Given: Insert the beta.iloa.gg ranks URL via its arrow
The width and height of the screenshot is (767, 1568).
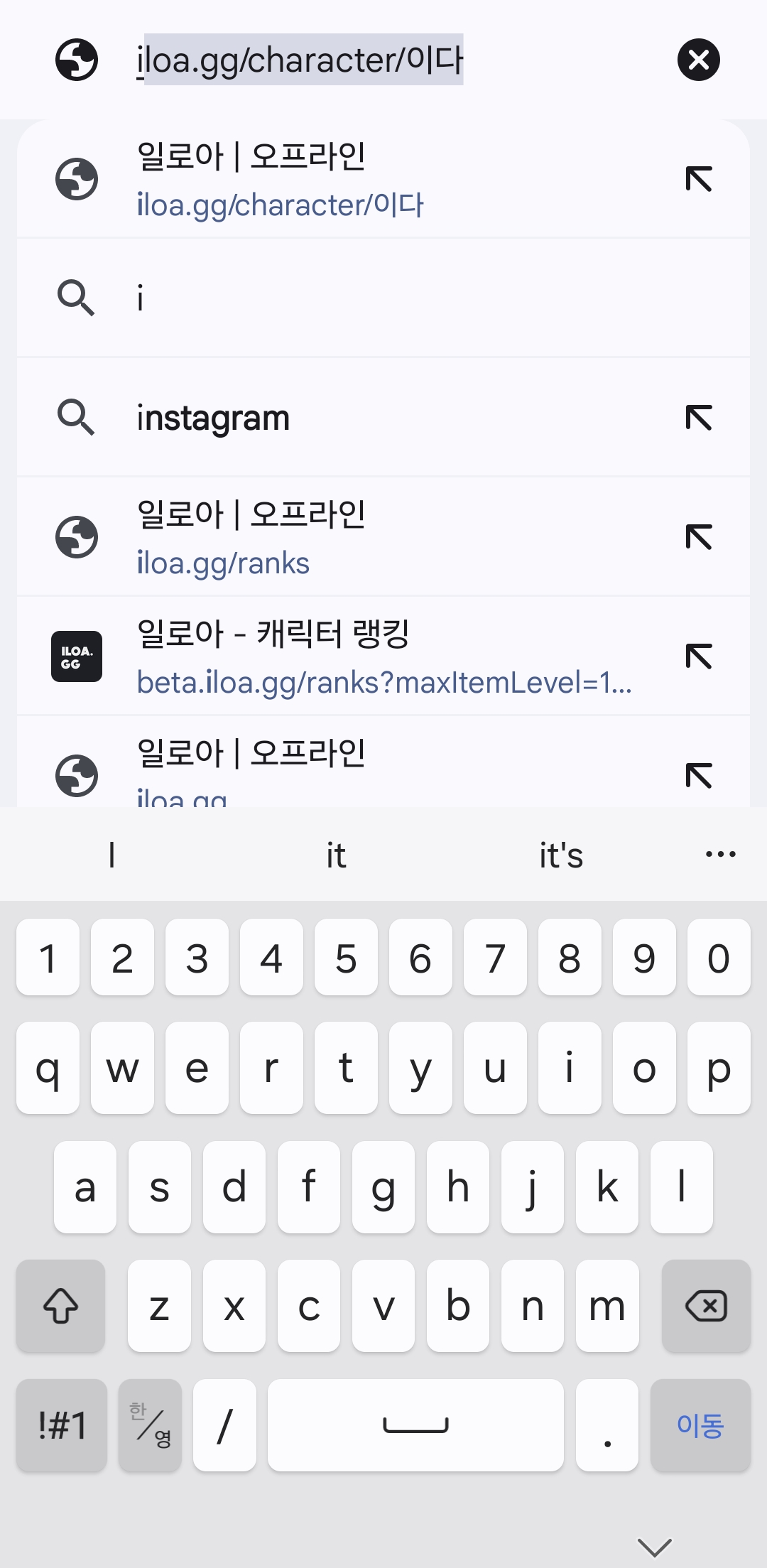Looking at the screenshot, I should pyautogui.click(x=699, y=656).
